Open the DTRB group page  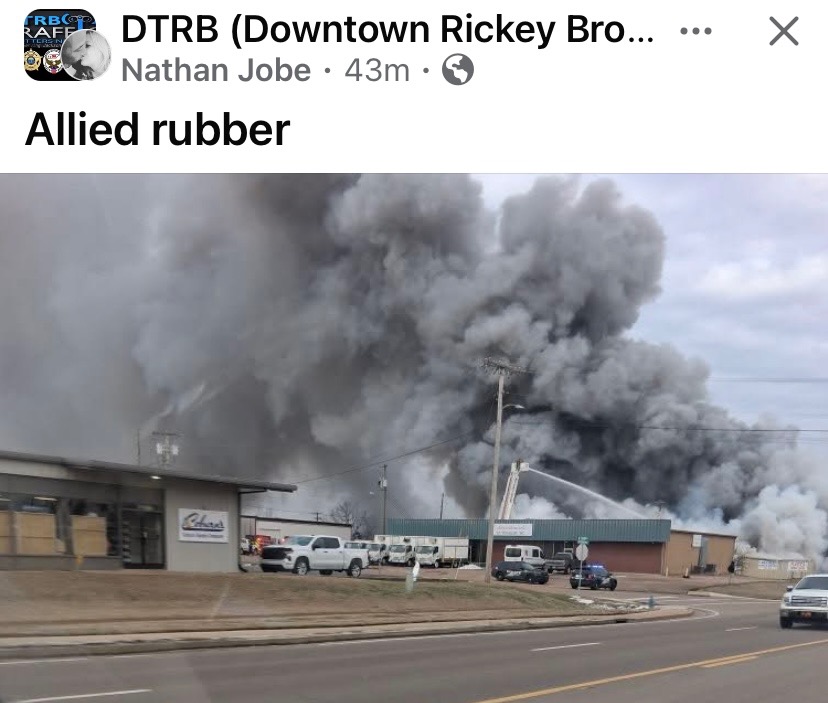pyautogui.click(x=388, y=31)
